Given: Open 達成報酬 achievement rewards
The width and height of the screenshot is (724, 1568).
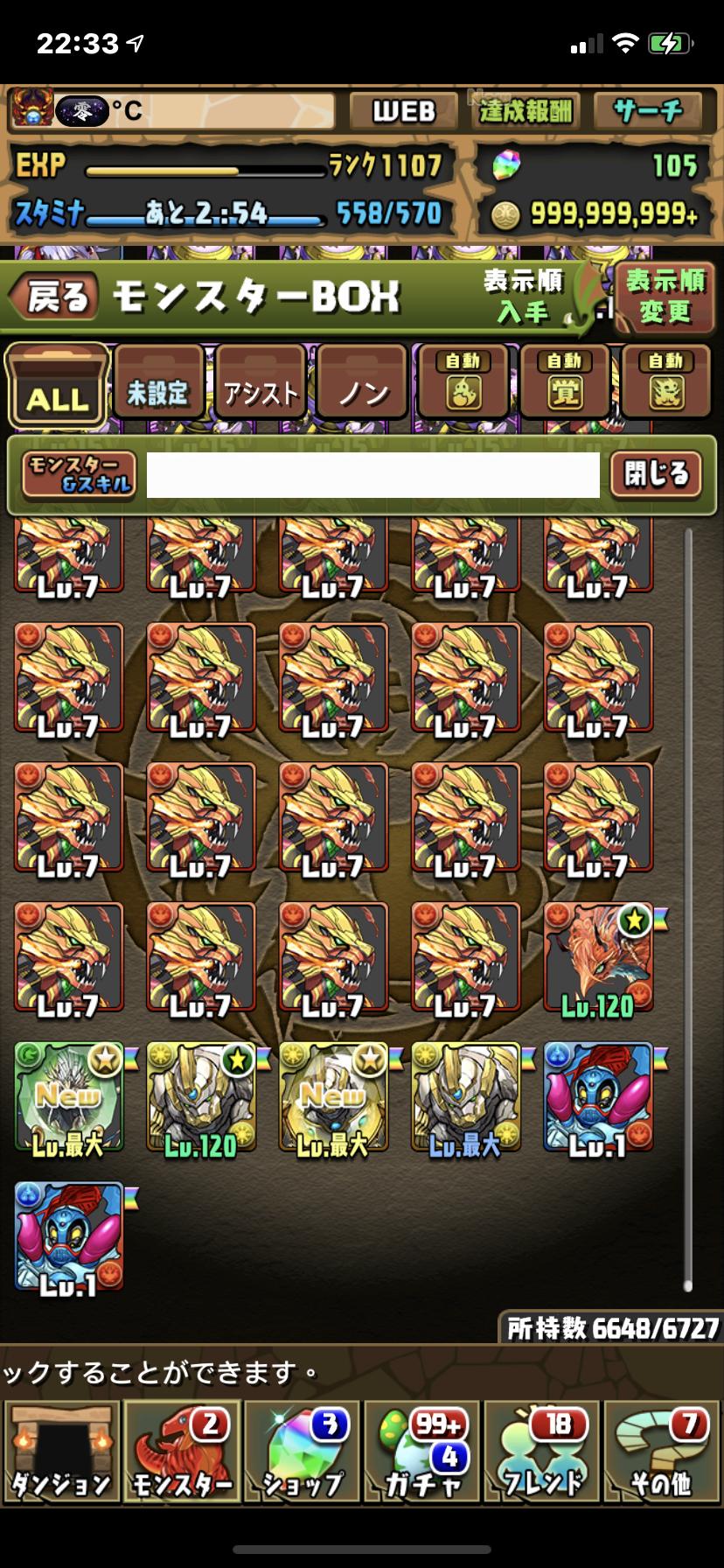Looking at the screenshot, I should pos(525,111).
